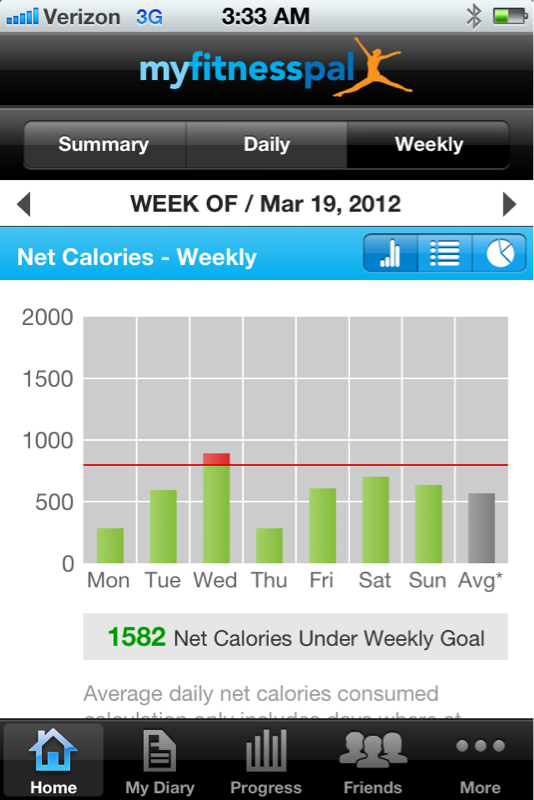Image resolution: width=534 pixels, height=800 pixels.
Task: Show the list view
Action: (x=445, y=253)
